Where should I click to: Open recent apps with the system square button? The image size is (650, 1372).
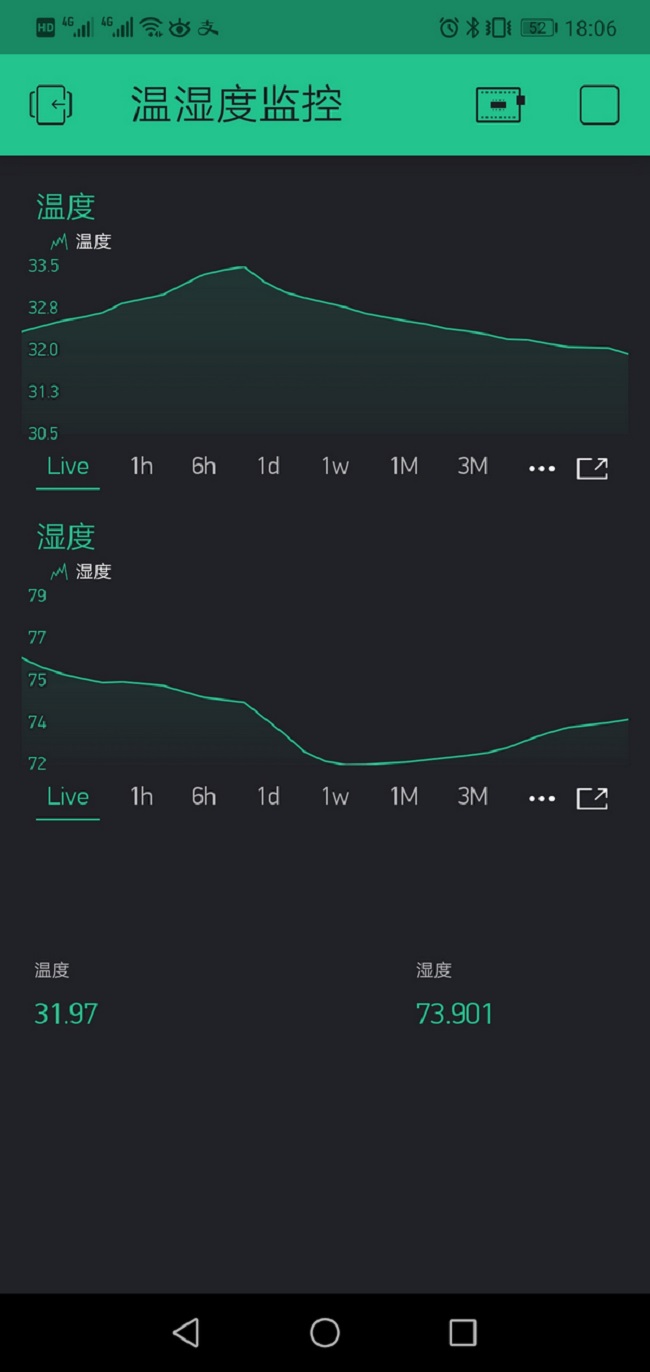[x=462, y=1332]
